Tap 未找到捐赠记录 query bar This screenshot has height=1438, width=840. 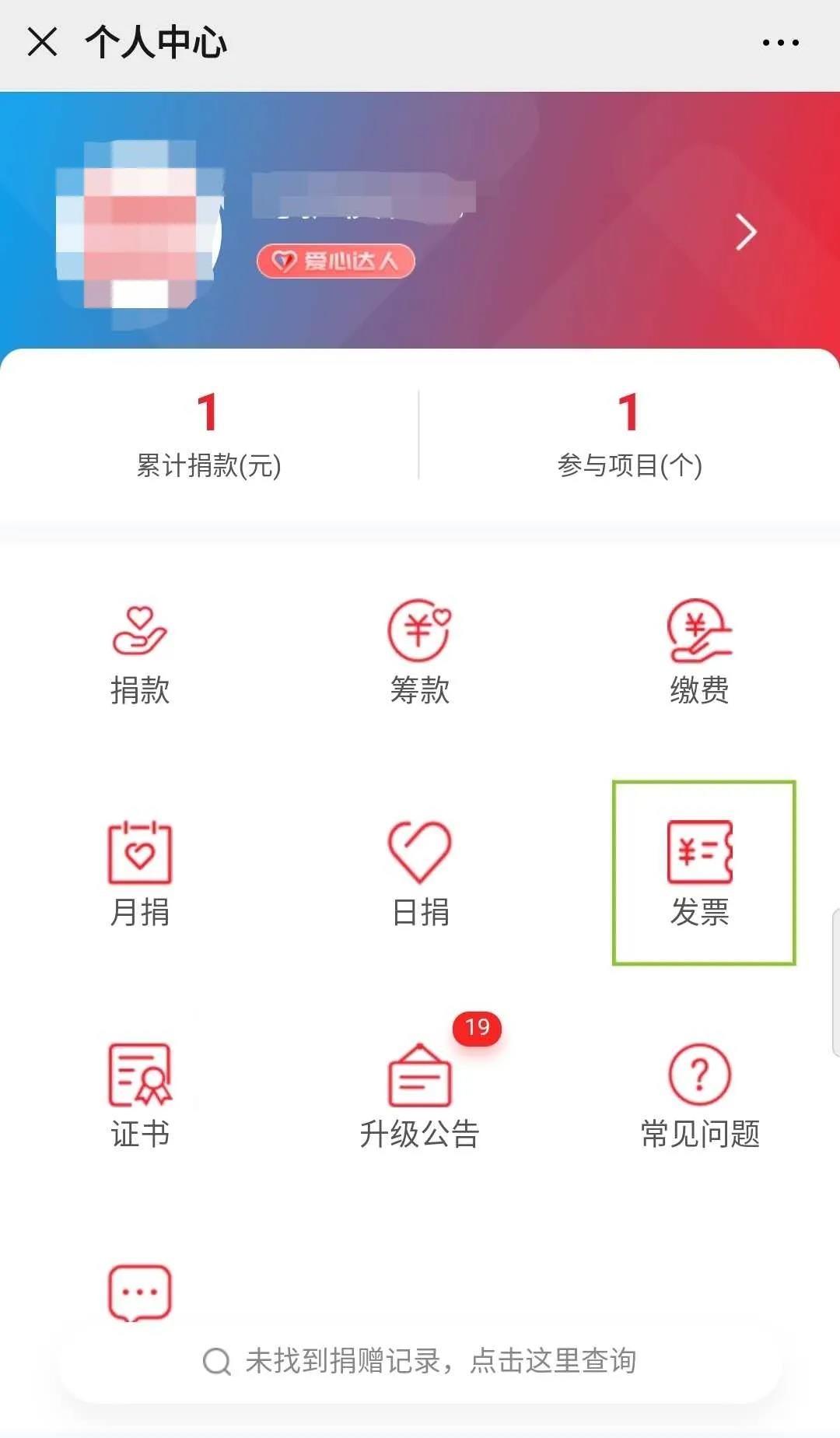click(420, 1361)
